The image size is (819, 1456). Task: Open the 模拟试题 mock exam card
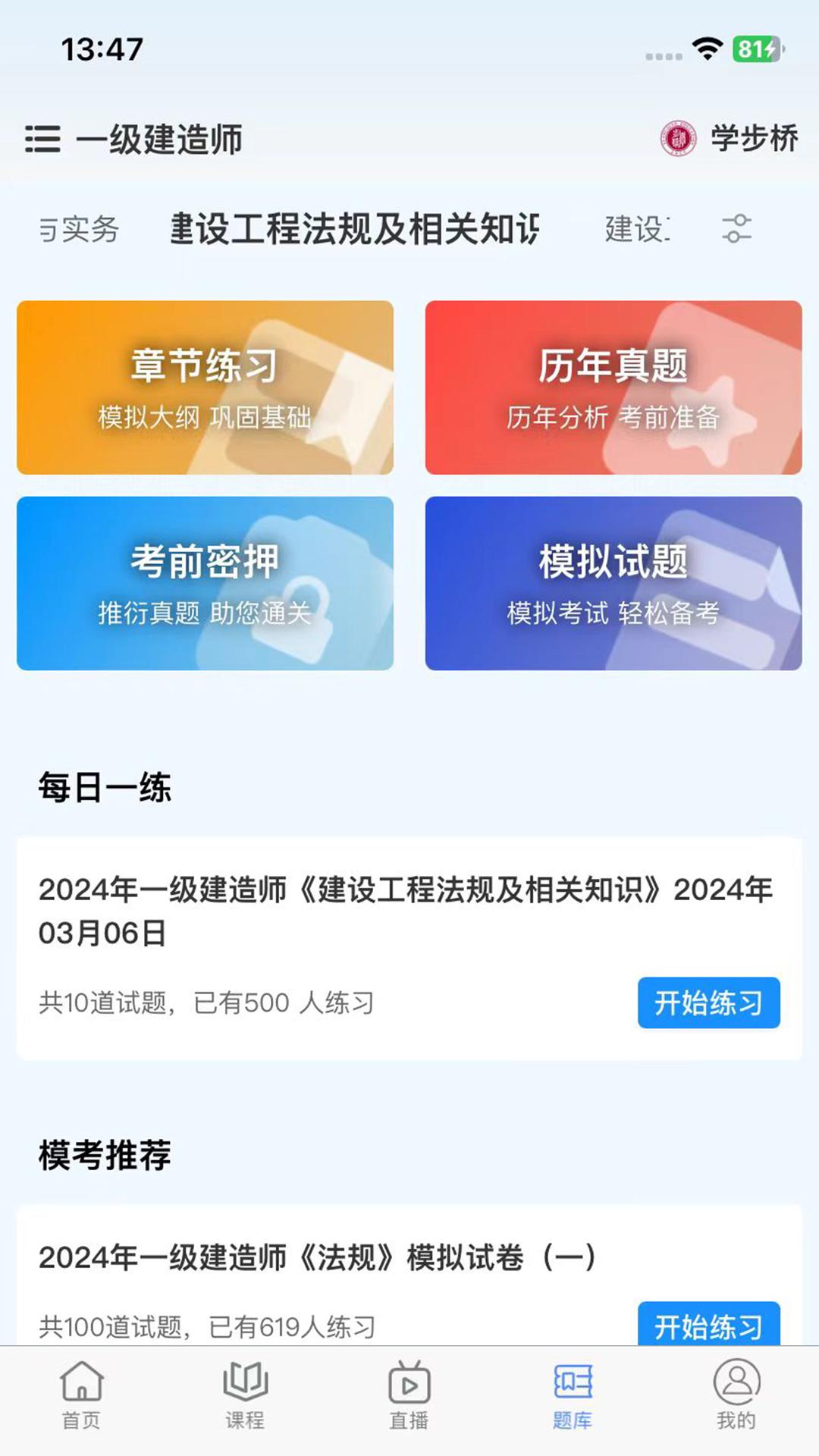(x=614, y=582)
